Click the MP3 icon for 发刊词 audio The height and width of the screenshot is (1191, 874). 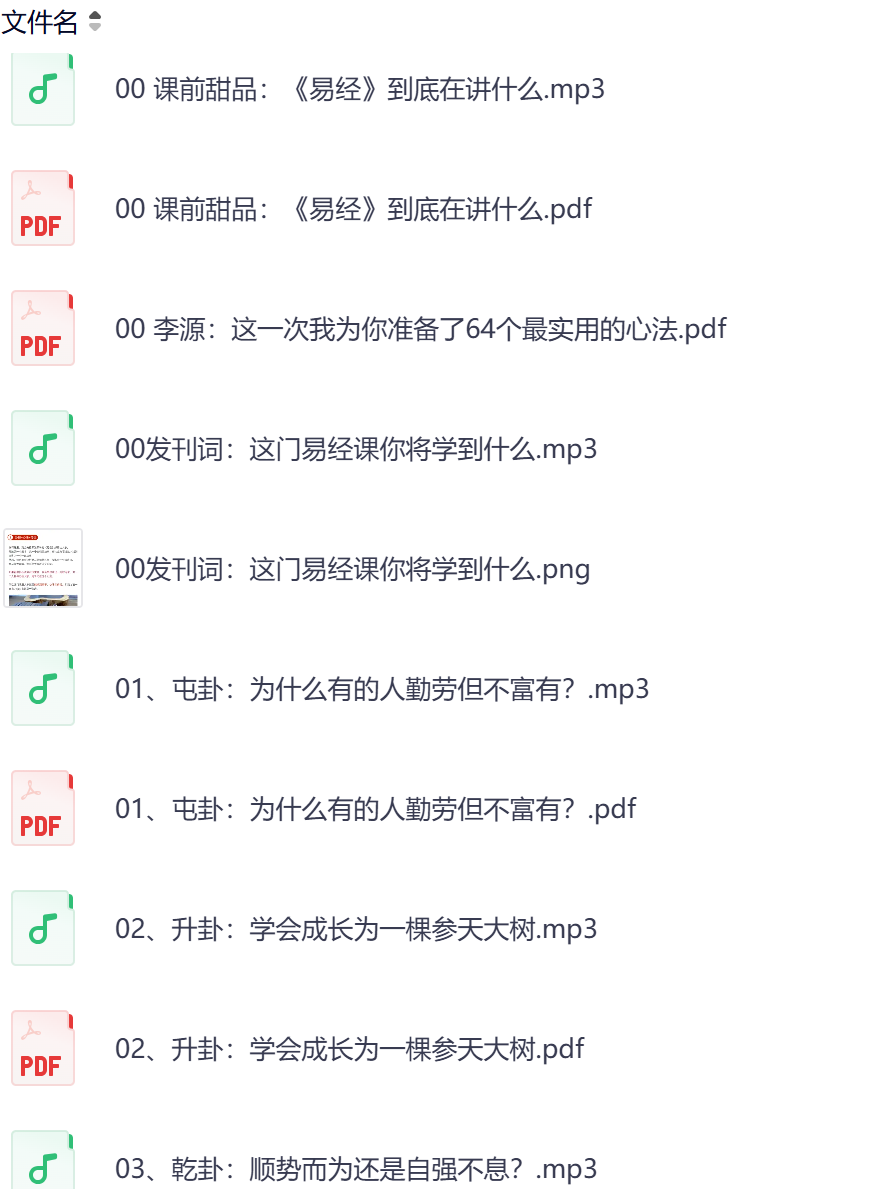click(x=43, y=448)
